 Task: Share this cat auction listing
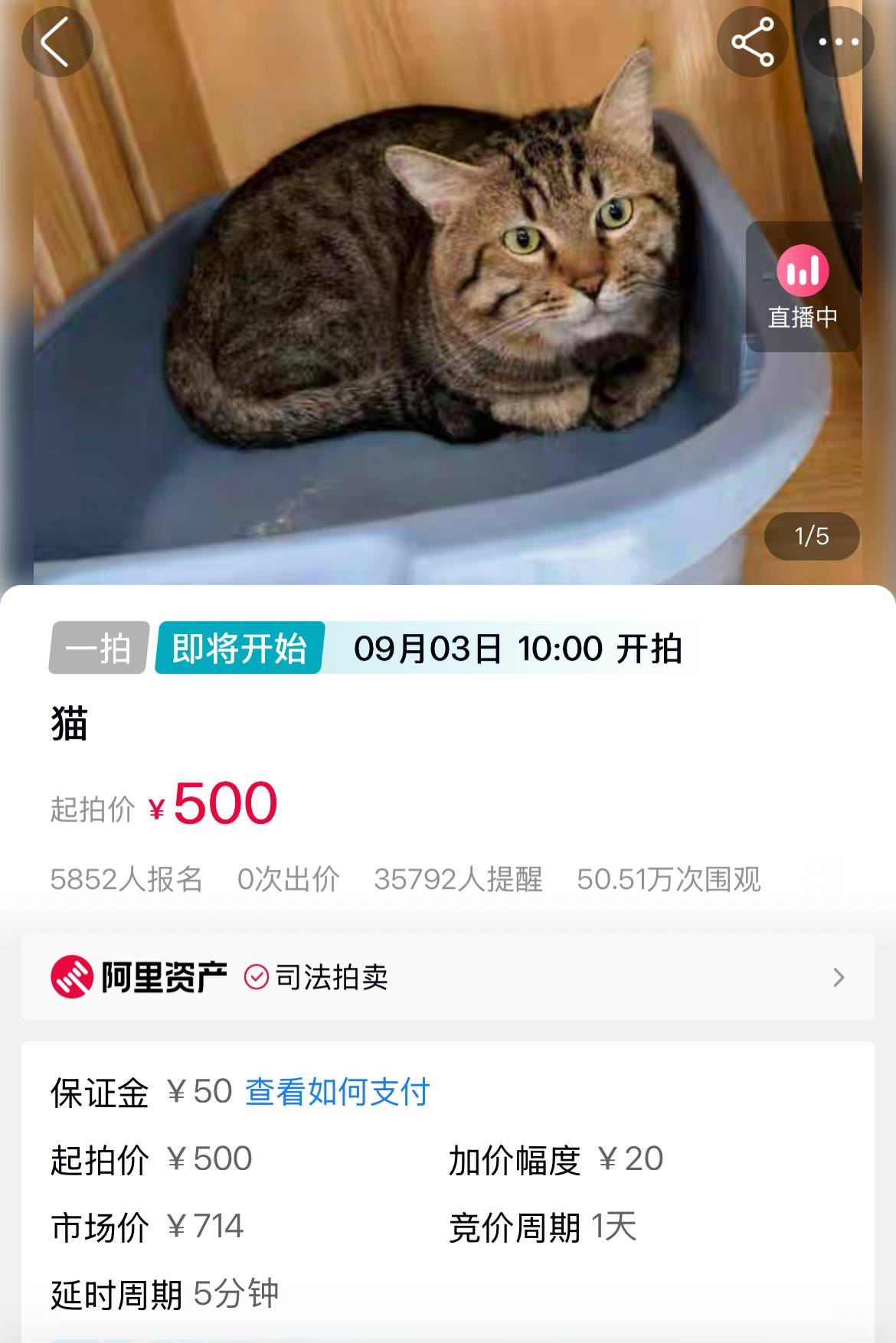752,41
